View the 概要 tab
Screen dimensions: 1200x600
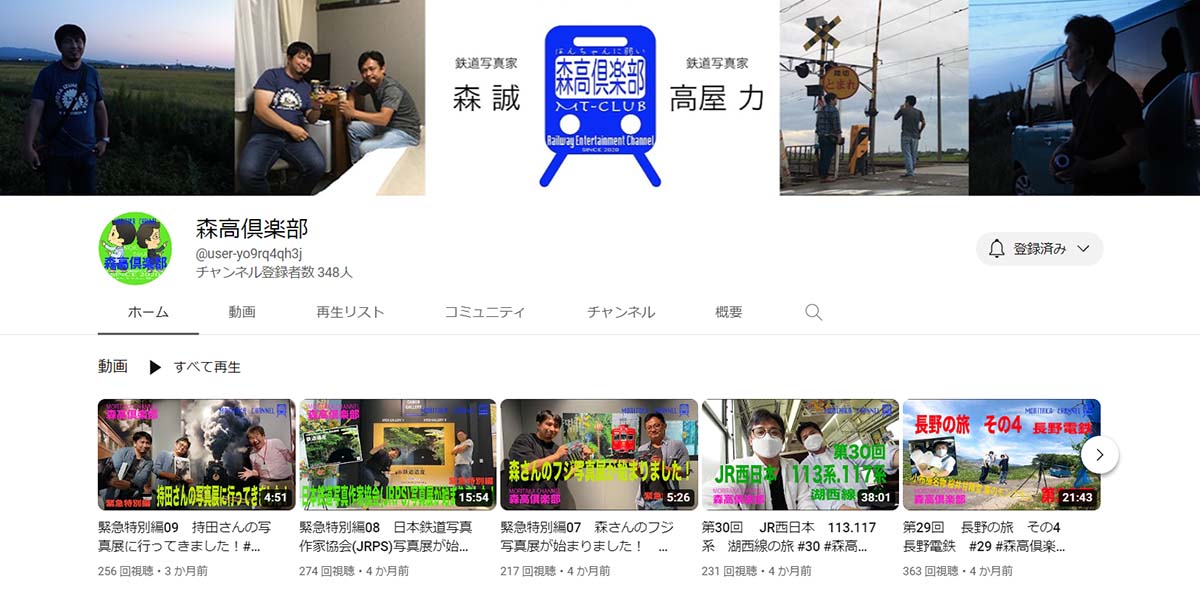(729, 312)
